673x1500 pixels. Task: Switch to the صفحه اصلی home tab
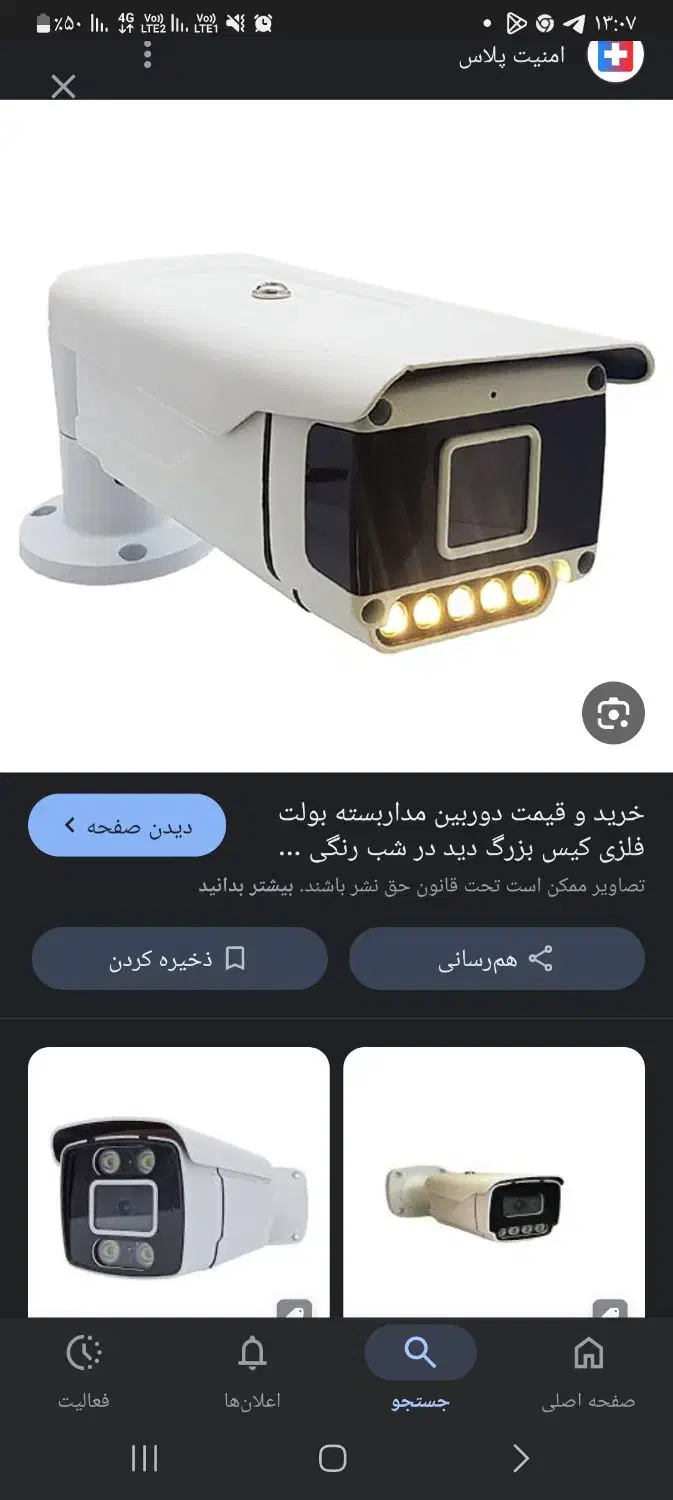click(x=588, y=1371)
